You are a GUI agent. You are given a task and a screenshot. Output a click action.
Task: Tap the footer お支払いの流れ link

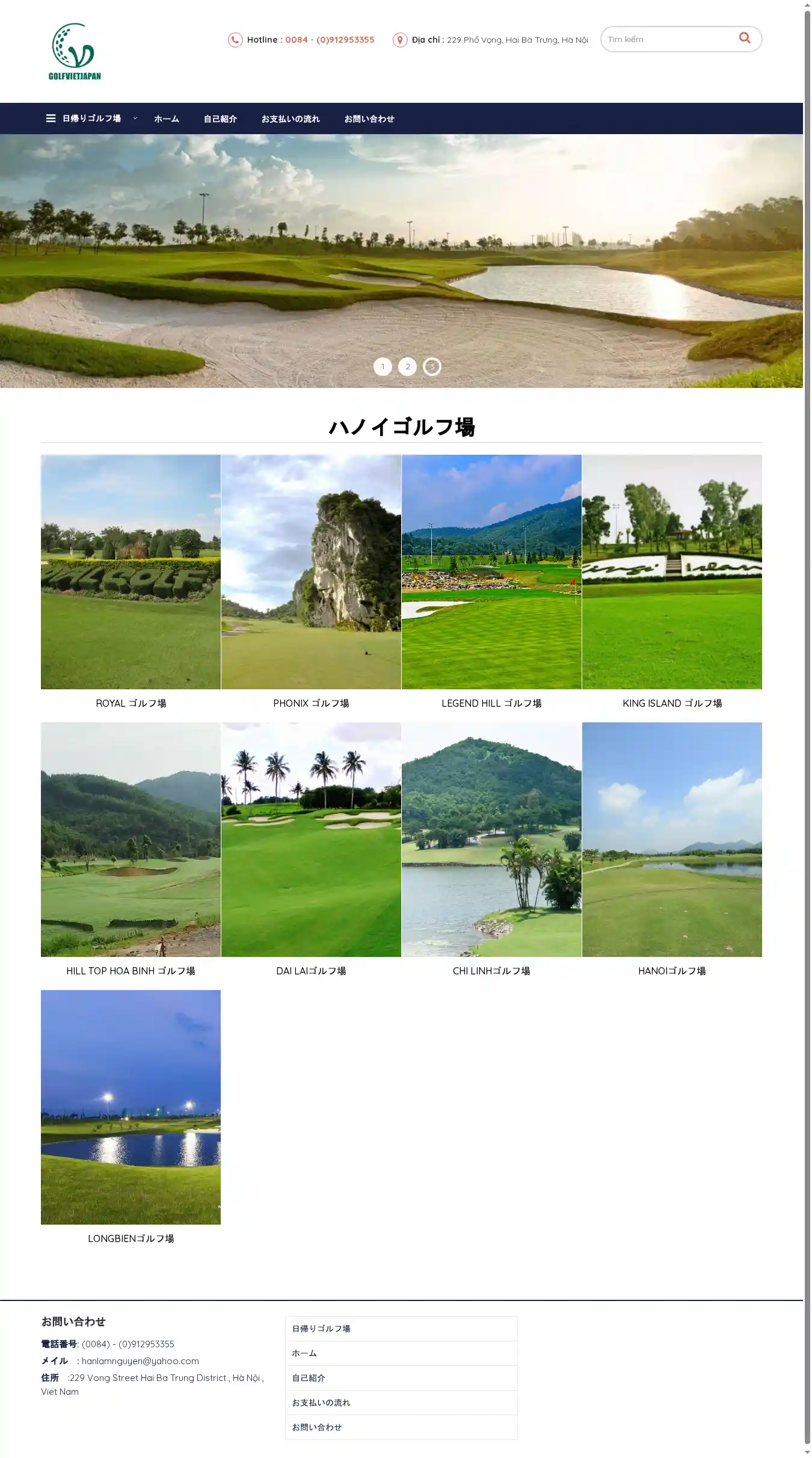click(x=321, y=1402)
